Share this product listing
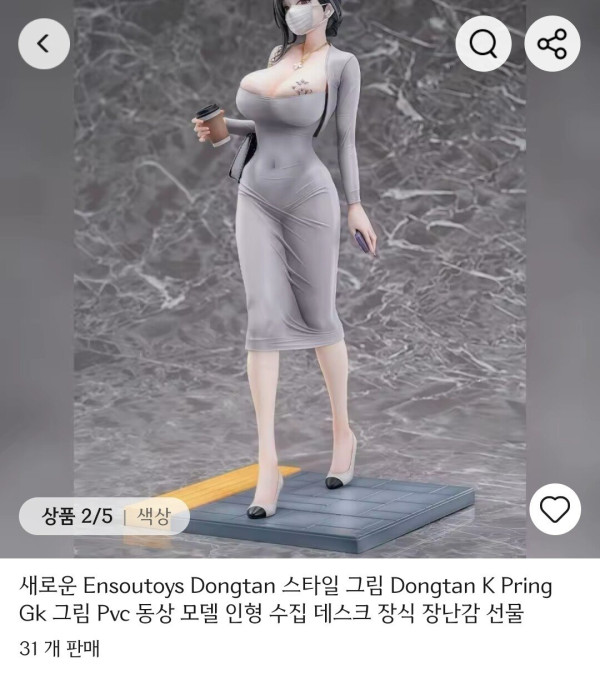This screenshot has height=679, width=600. click(x=552, y=43)
